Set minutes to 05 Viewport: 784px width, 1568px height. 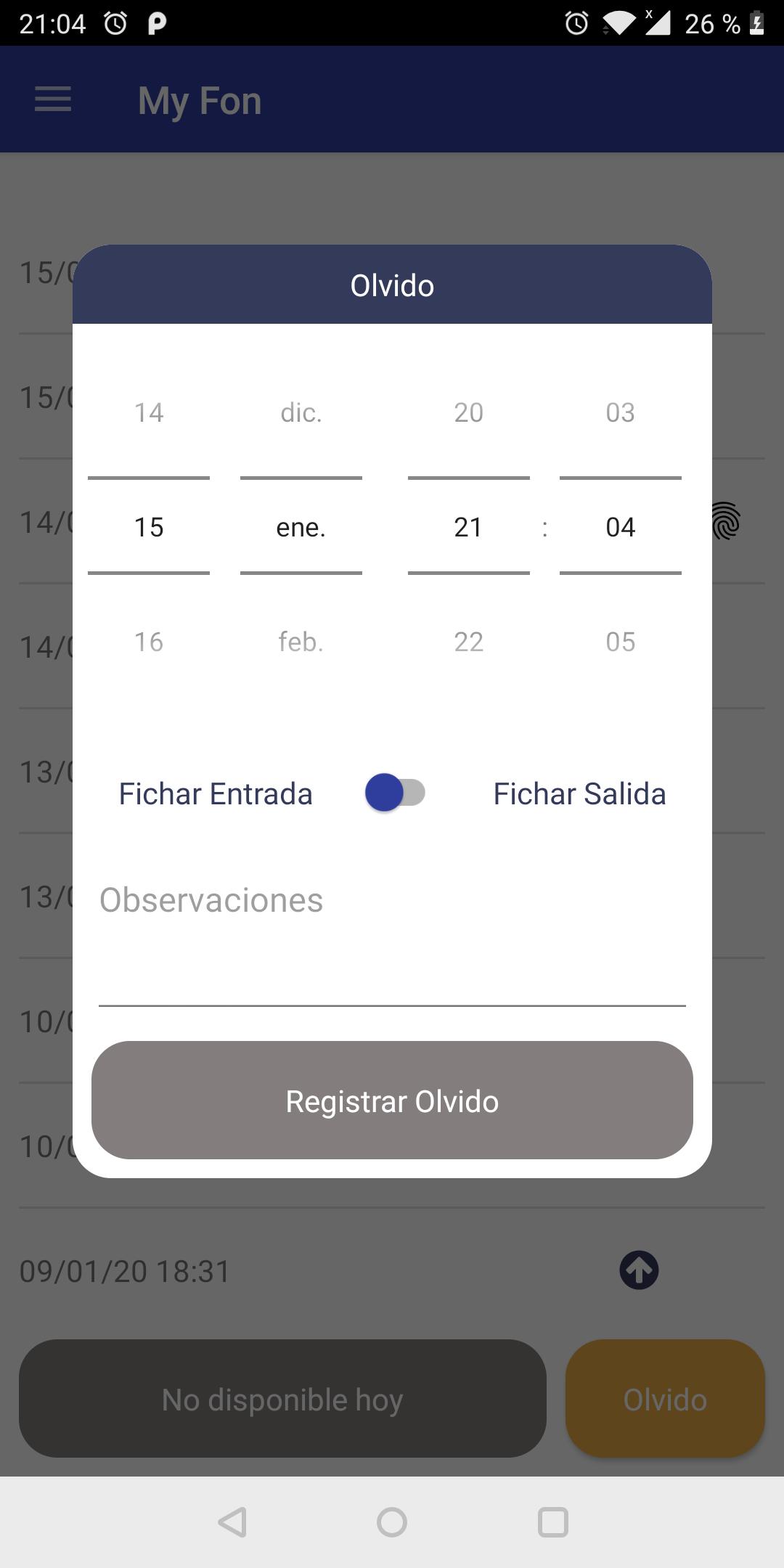[621, 642]
